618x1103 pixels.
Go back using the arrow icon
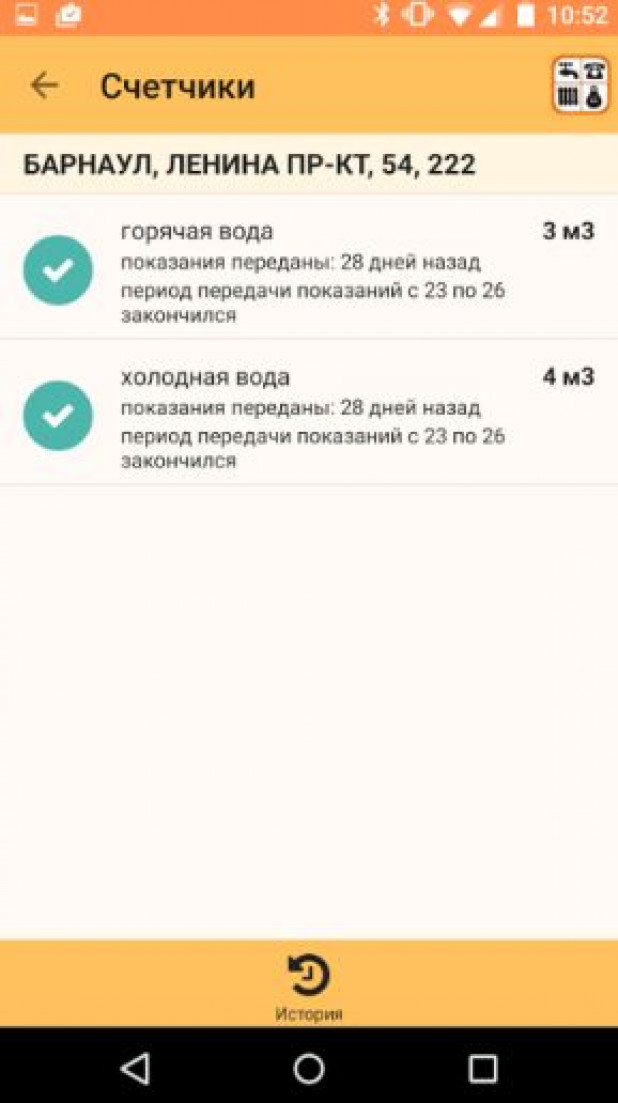(44, 86)
